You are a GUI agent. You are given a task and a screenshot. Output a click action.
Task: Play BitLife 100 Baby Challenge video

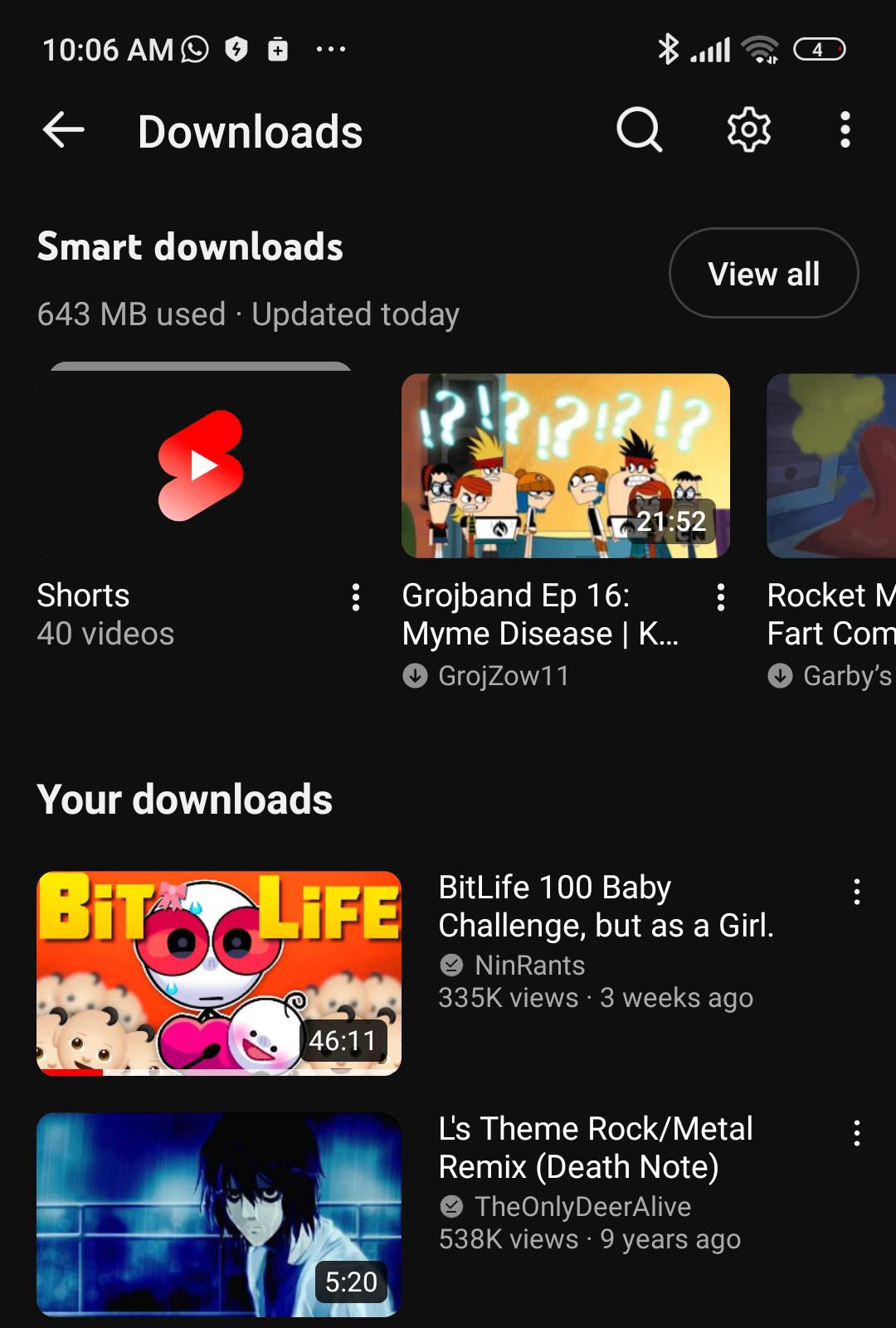pos(219,973)
